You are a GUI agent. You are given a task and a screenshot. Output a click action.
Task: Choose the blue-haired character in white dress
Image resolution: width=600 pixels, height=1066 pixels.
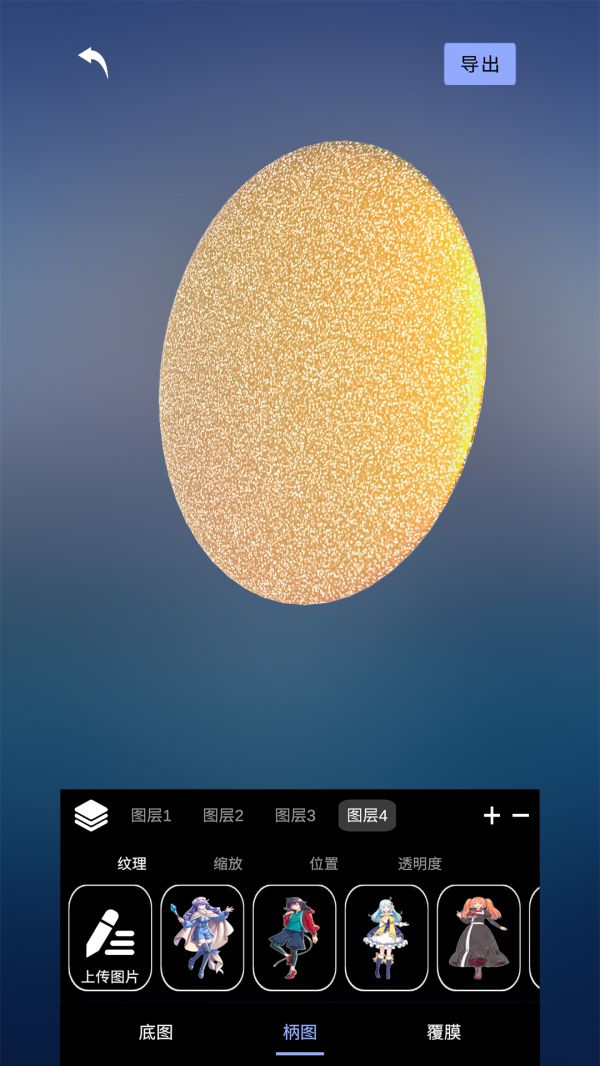[x=386, y=938]
